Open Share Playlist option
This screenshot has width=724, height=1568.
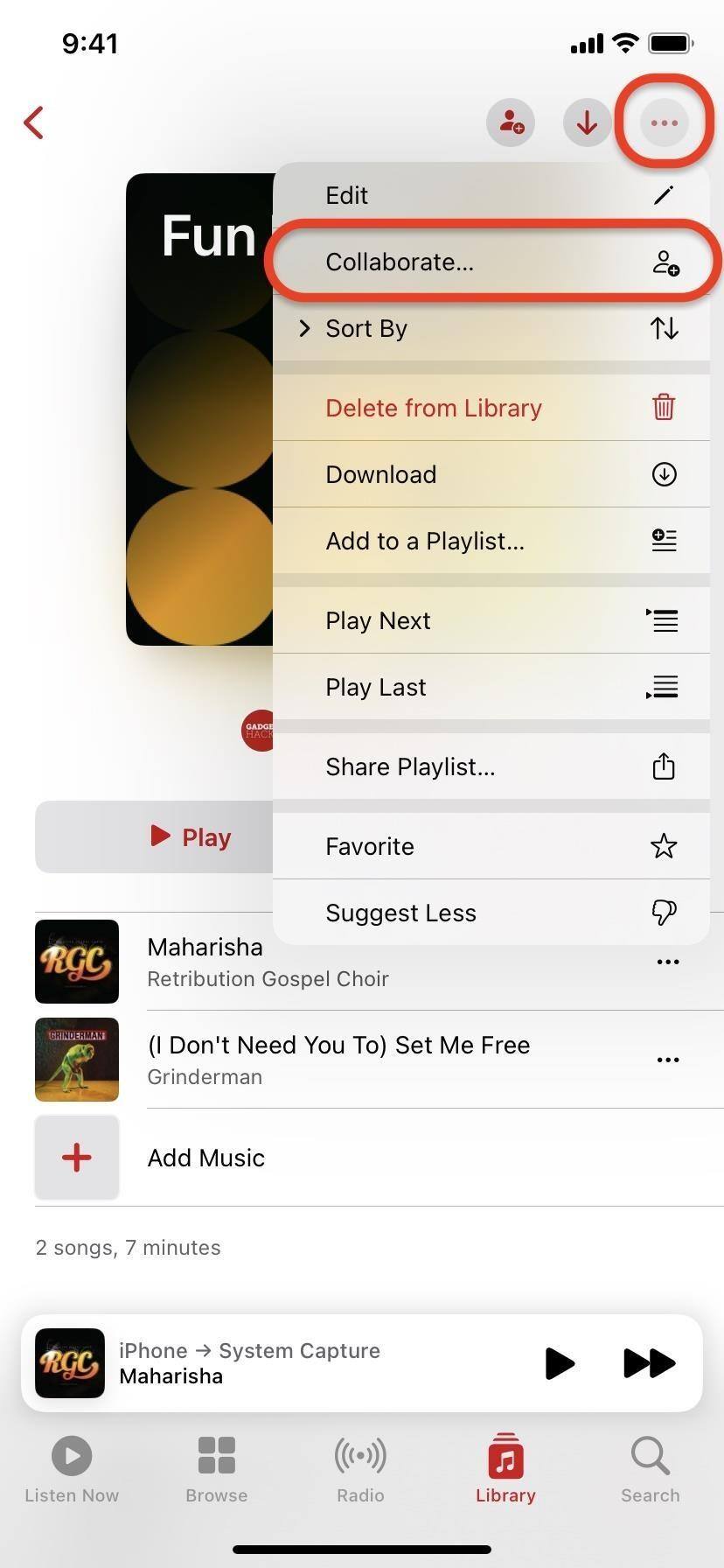pos(491,766)
